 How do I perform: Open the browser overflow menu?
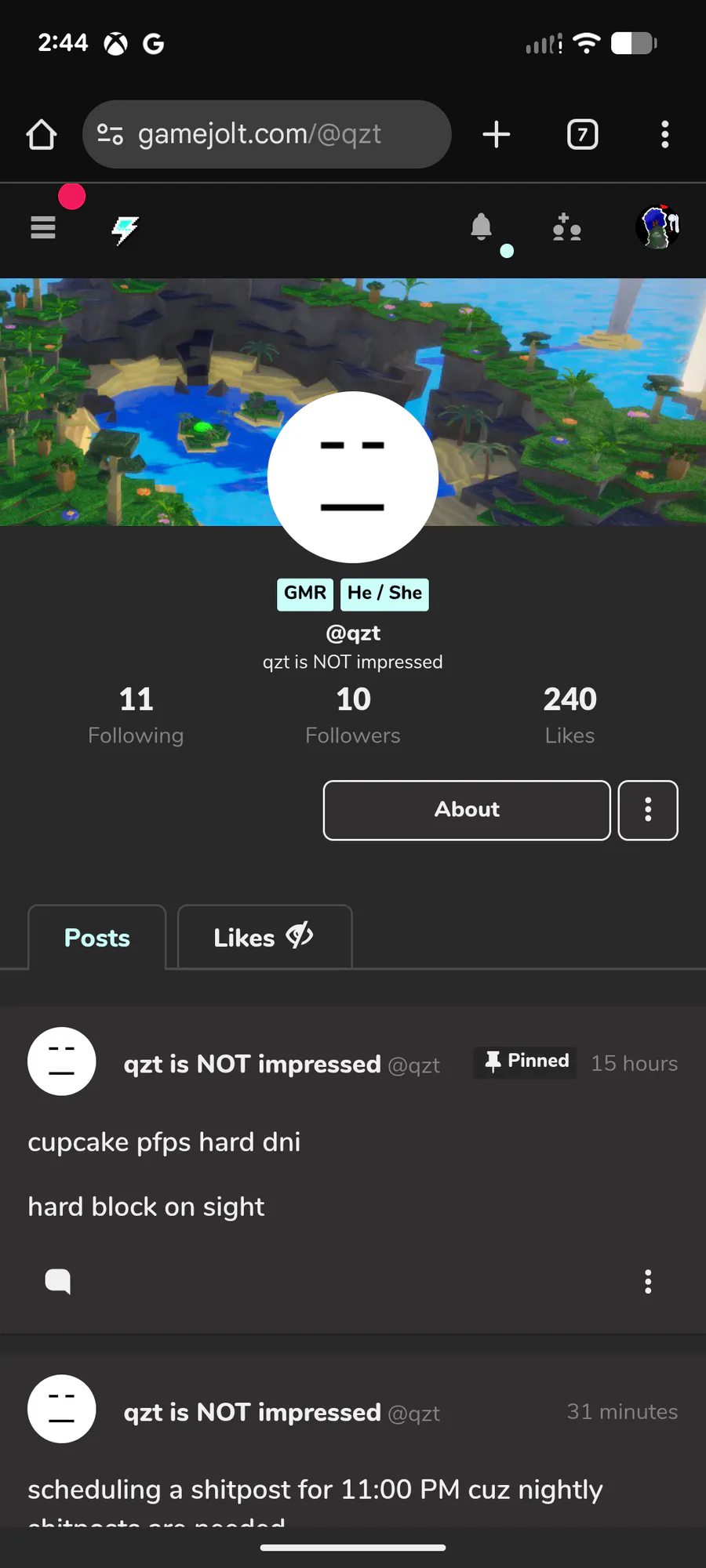pos(664,135)
